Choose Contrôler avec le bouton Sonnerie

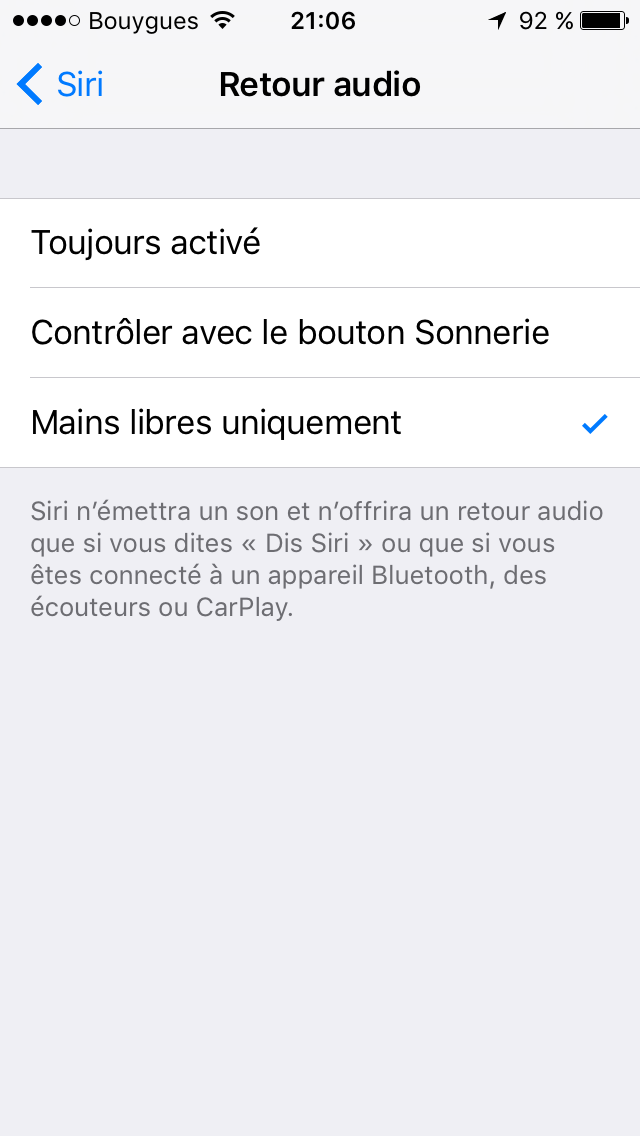pyautogui.click(x=320, y=333)
